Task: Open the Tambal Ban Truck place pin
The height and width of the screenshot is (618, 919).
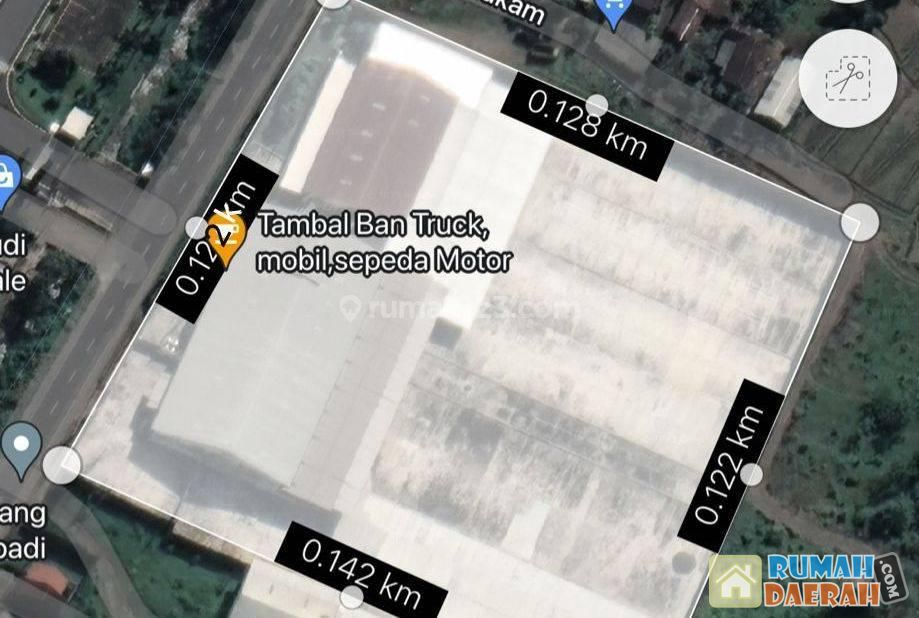Action: [231, 240]
